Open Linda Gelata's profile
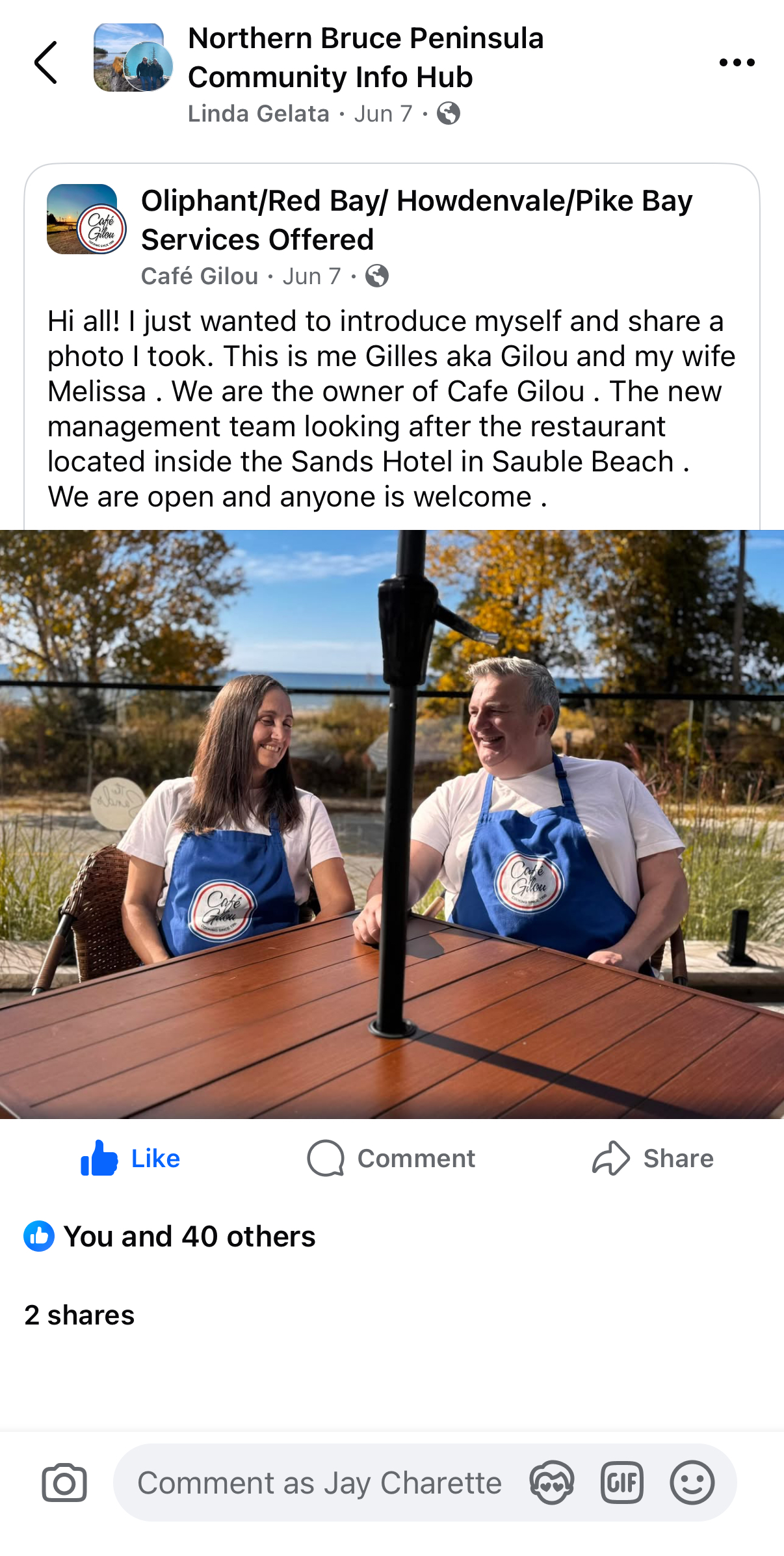This screenshot has height=1556, width=784. 258,114
